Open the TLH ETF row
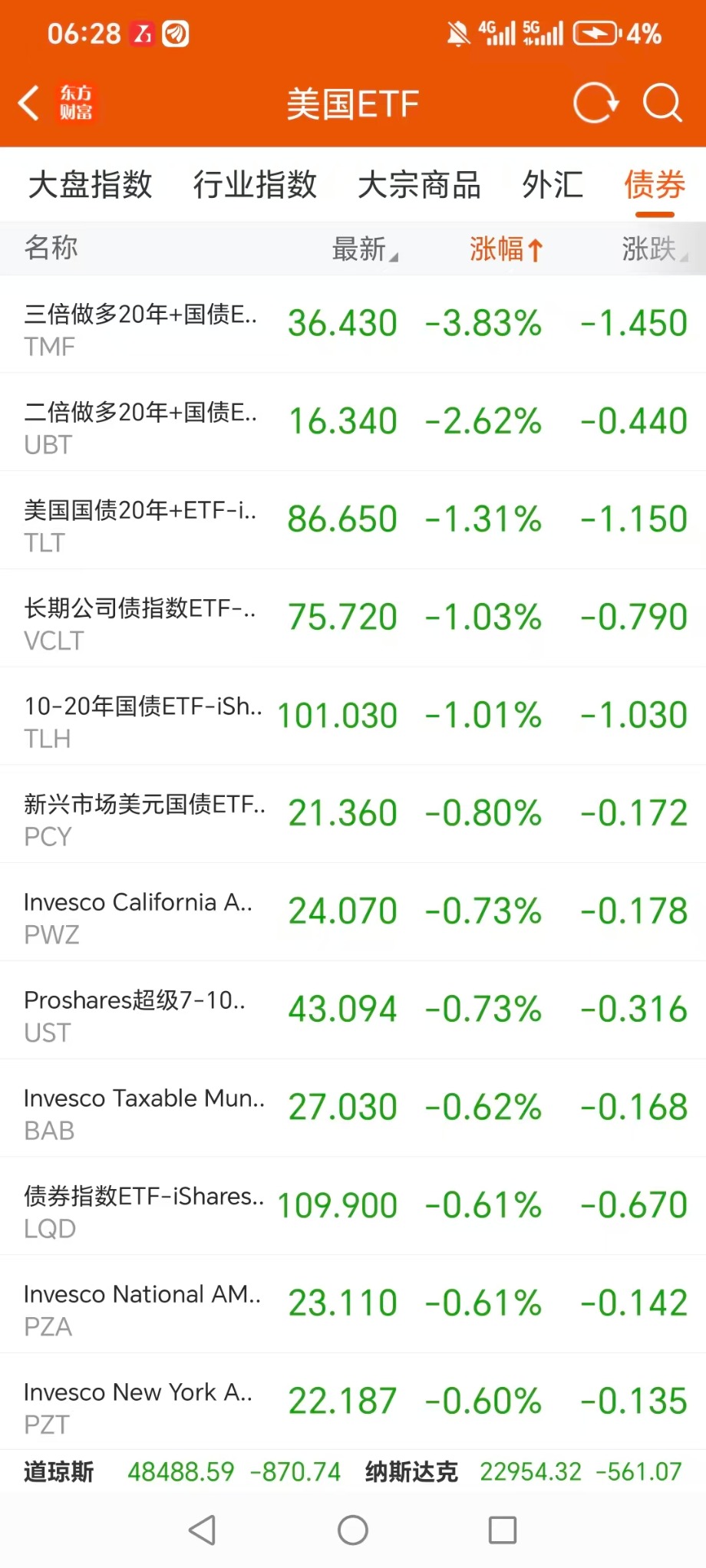The width and height of the screenshot is (706, 1568). click(x=353, y=716)
